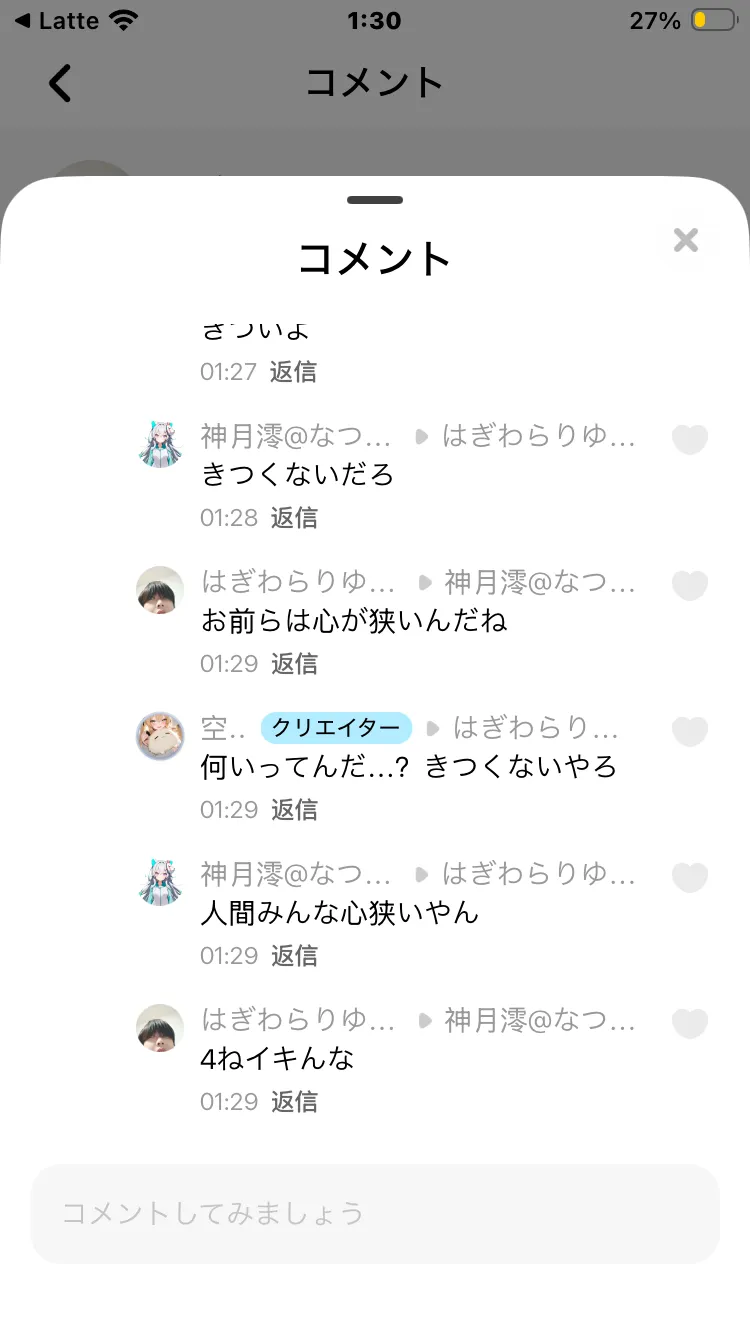Image resolution: width=750 pixels, height=1334 pixels.
Task: Reply to the creator's comment きつくないやろ
Action: click(x=294, y=809)
